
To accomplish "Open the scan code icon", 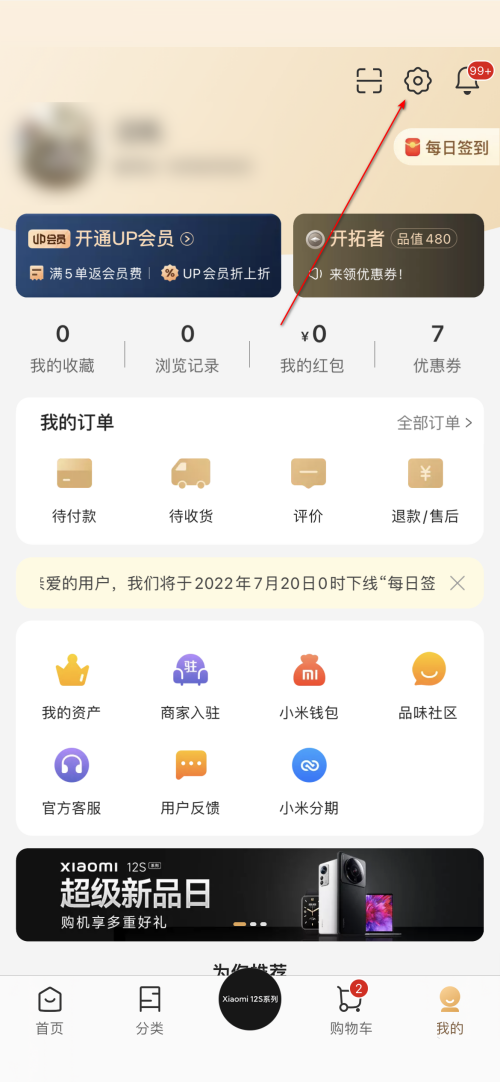I will pyautogui.click(x=369, y=81).
